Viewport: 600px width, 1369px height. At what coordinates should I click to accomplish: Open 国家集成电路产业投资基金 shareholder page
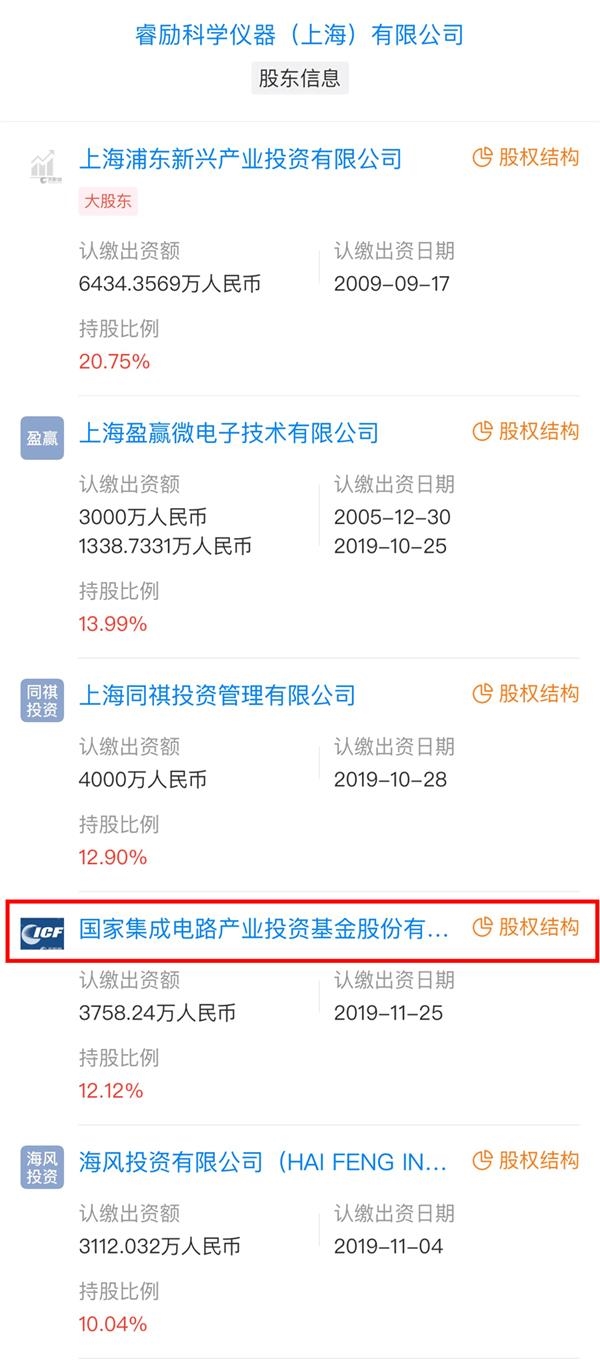pos(264,928)
